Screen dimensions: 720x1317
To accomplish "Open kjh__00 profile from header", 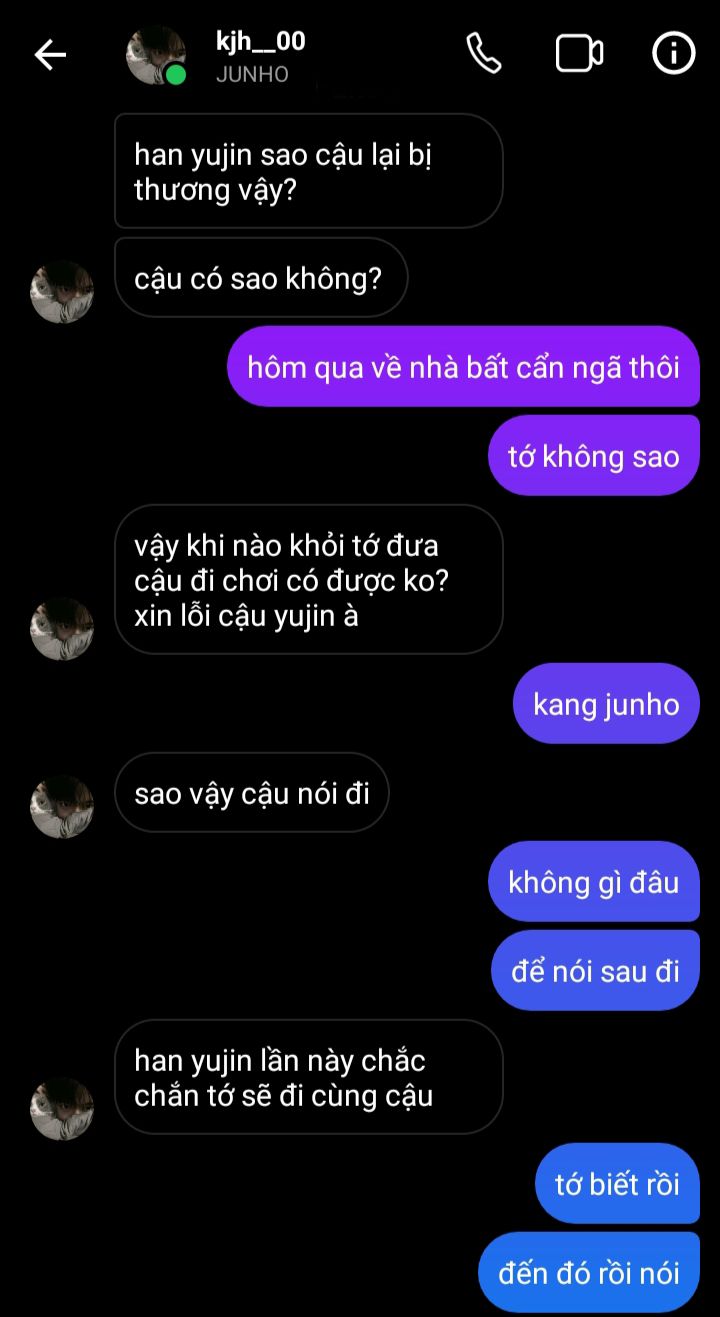I will pyautogui.click(x=156, y=56).
